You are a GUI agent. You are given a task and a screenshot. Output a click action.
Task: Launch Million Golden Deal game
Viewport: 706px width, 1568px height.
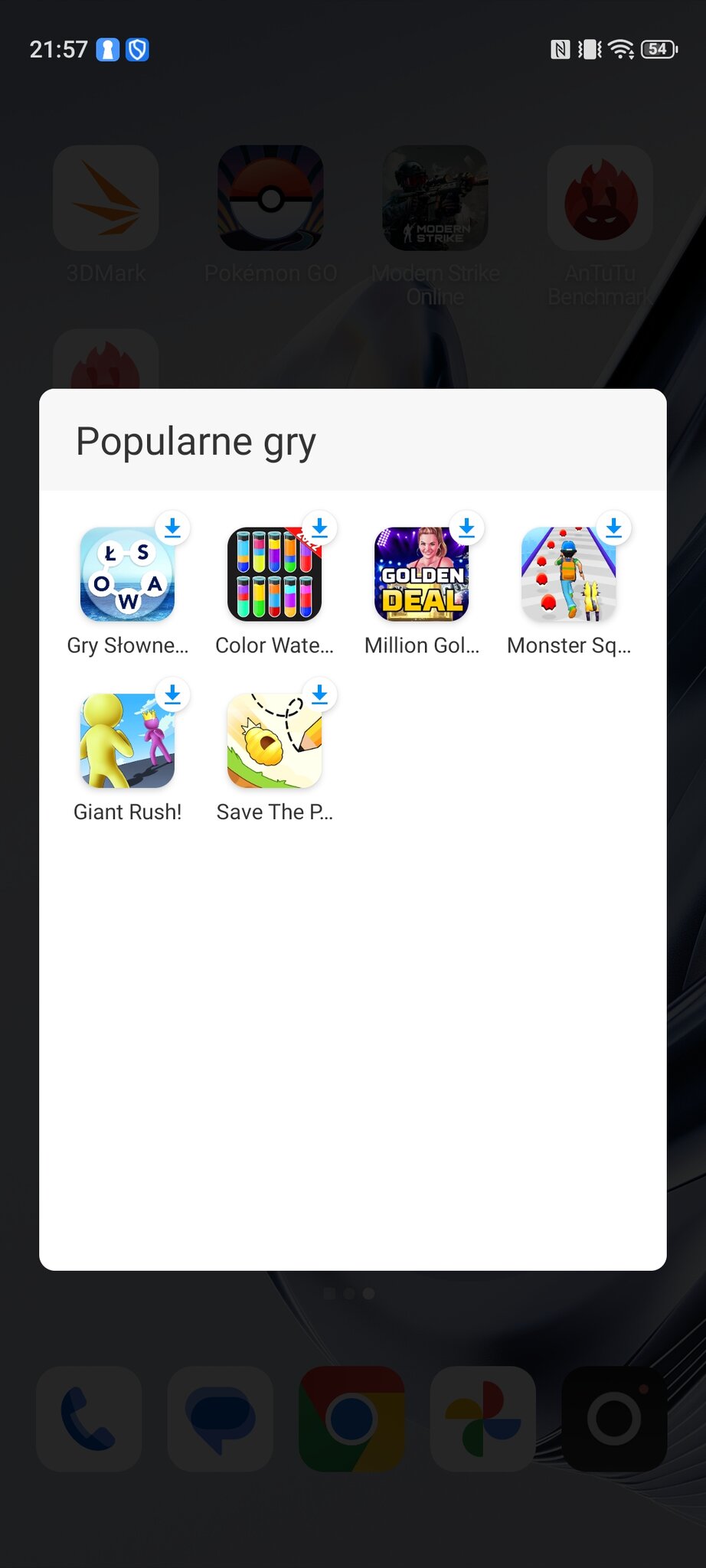tap(421, 574)
